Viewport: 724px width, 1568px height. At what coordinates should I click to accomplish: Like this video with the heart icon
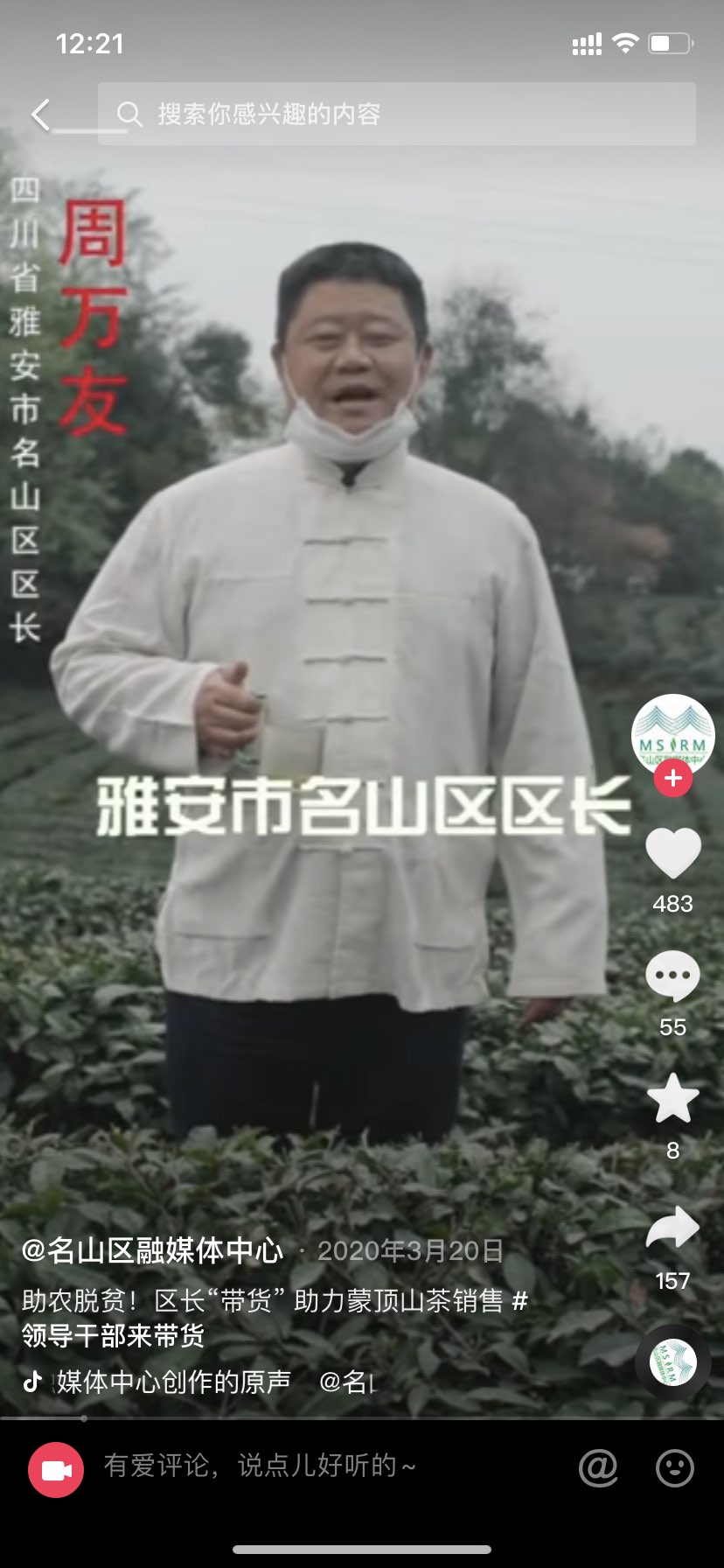coord(672,852)
